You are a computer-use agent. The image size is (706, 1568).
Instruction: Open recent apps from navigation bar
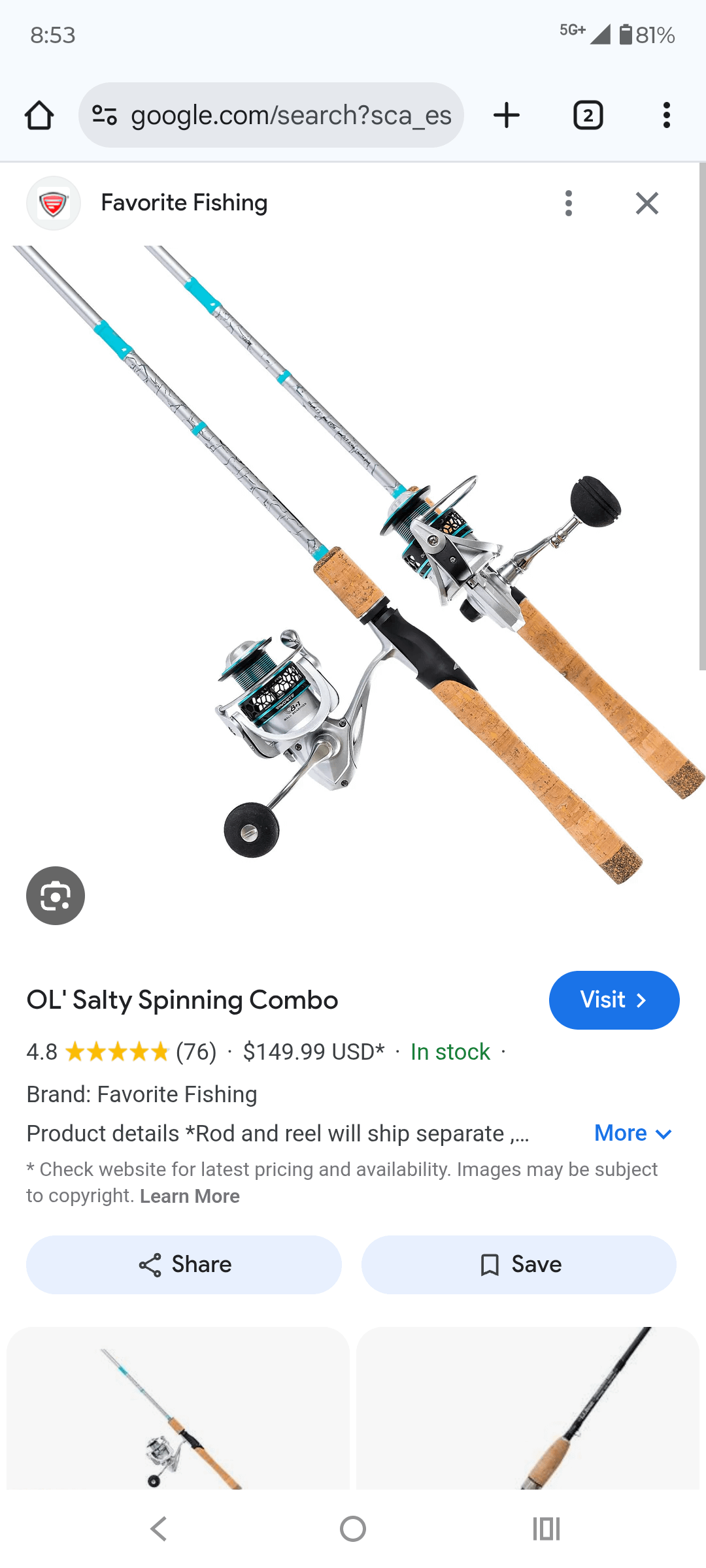coord(546,1529)
